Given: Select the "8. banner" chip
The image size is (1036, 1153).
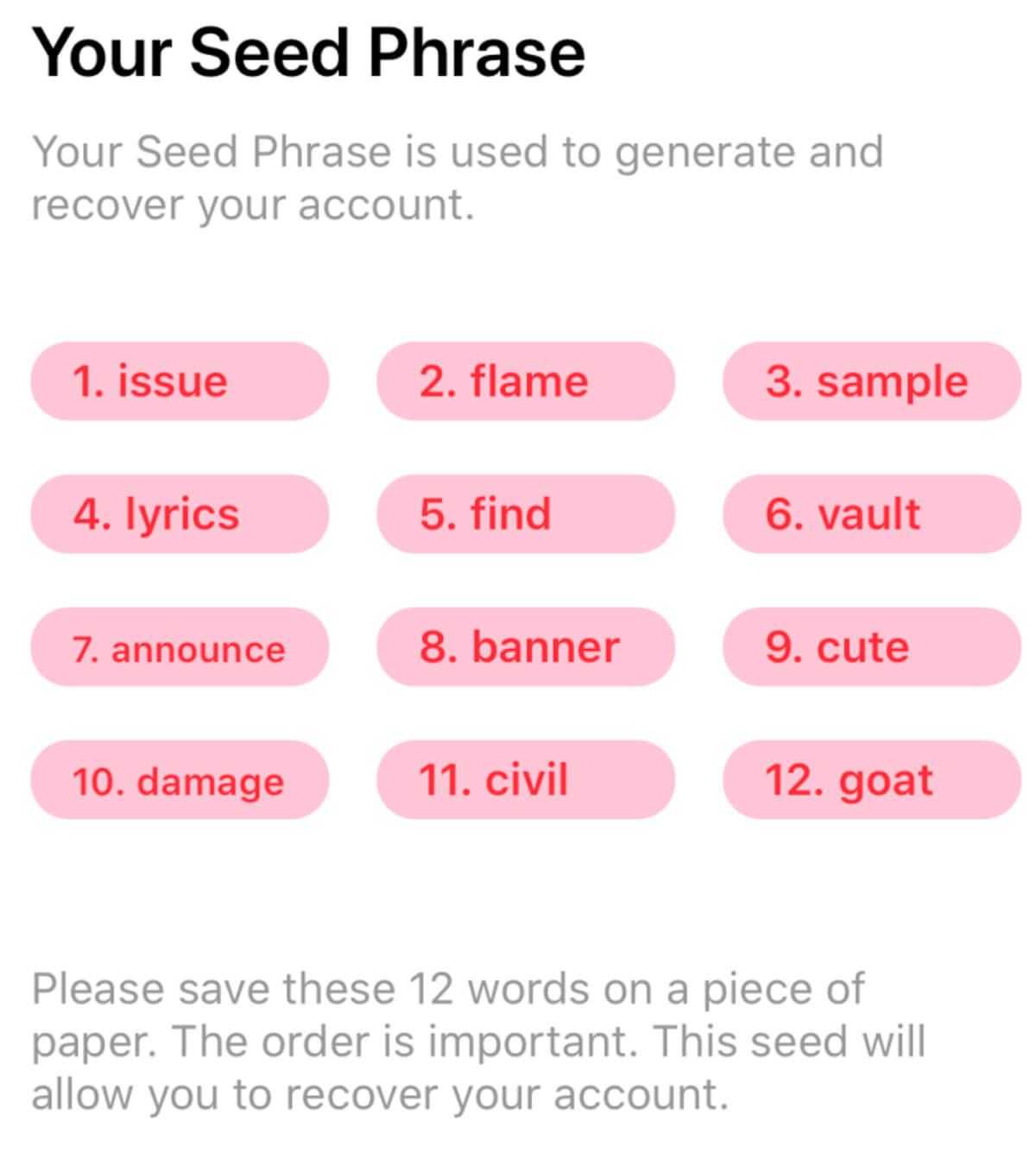Looking at the screenshot, I should [525, 647].
